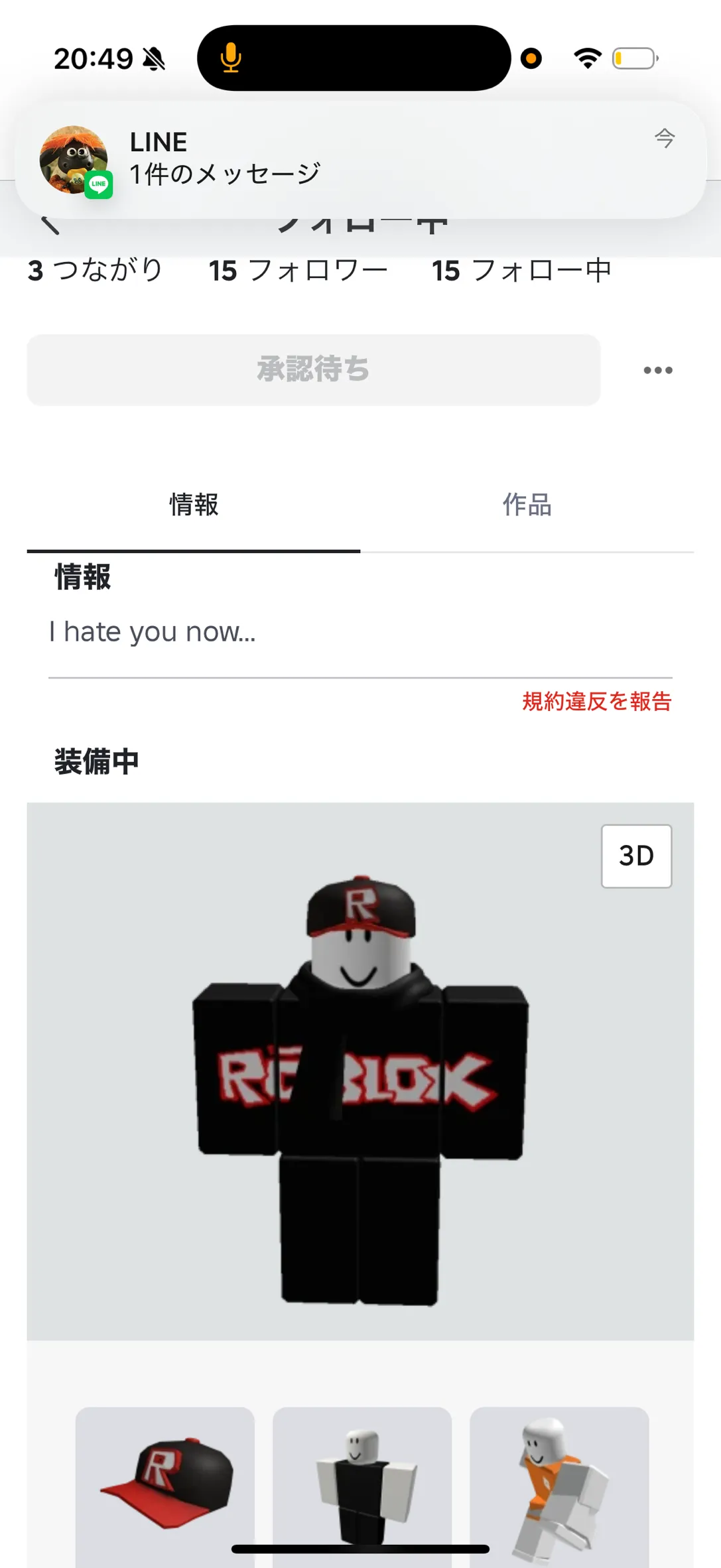This screenshot has height=1568, width=721.
Task: Open the 15 フォロー中 following list
Action: coord(521,271)
